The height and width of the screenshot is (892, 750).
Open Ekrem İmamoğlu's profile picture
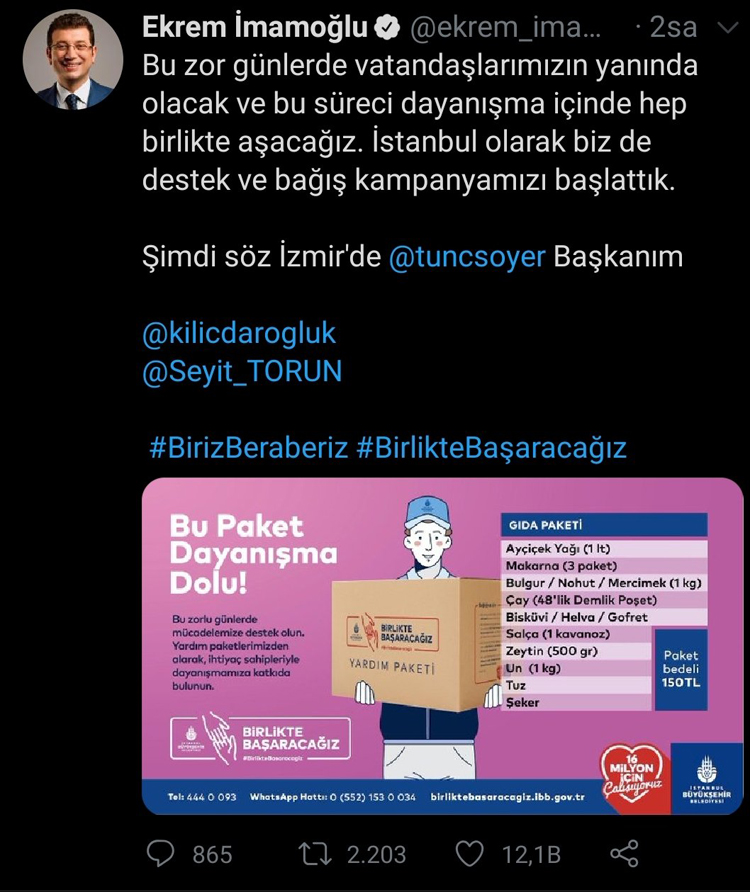[73, 60]
